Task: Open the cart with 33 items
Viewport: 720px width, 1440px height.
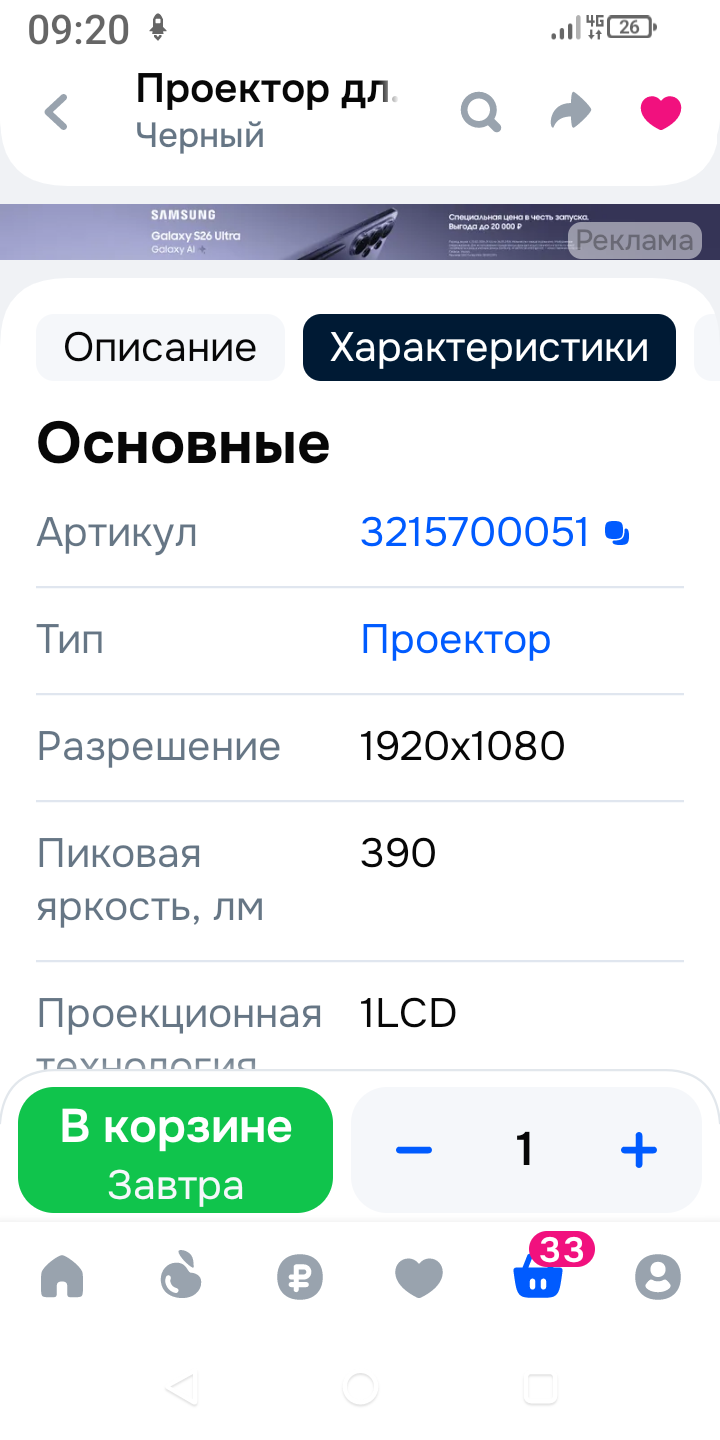Action: (538, 1277)
